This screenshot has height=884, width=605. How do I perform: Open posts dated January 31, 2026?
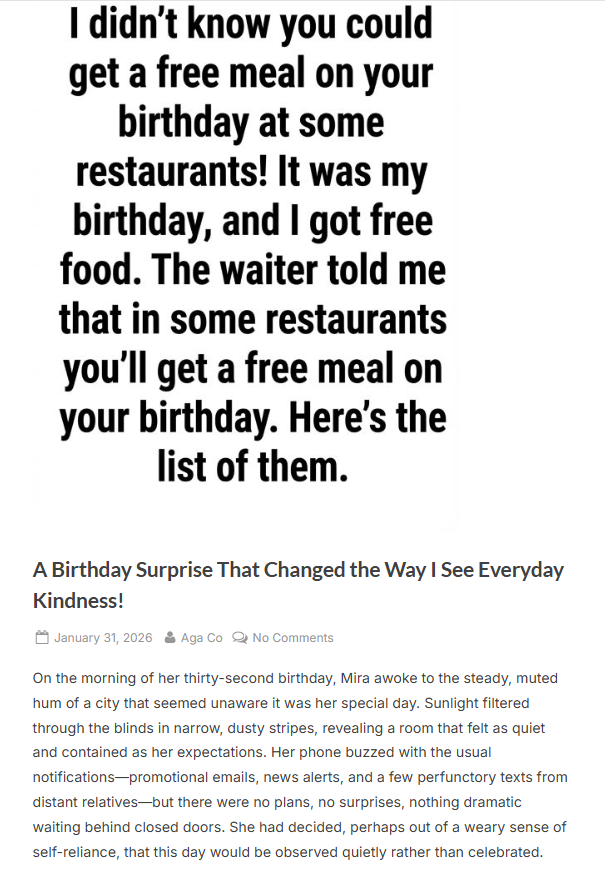(x=103, y=638)
